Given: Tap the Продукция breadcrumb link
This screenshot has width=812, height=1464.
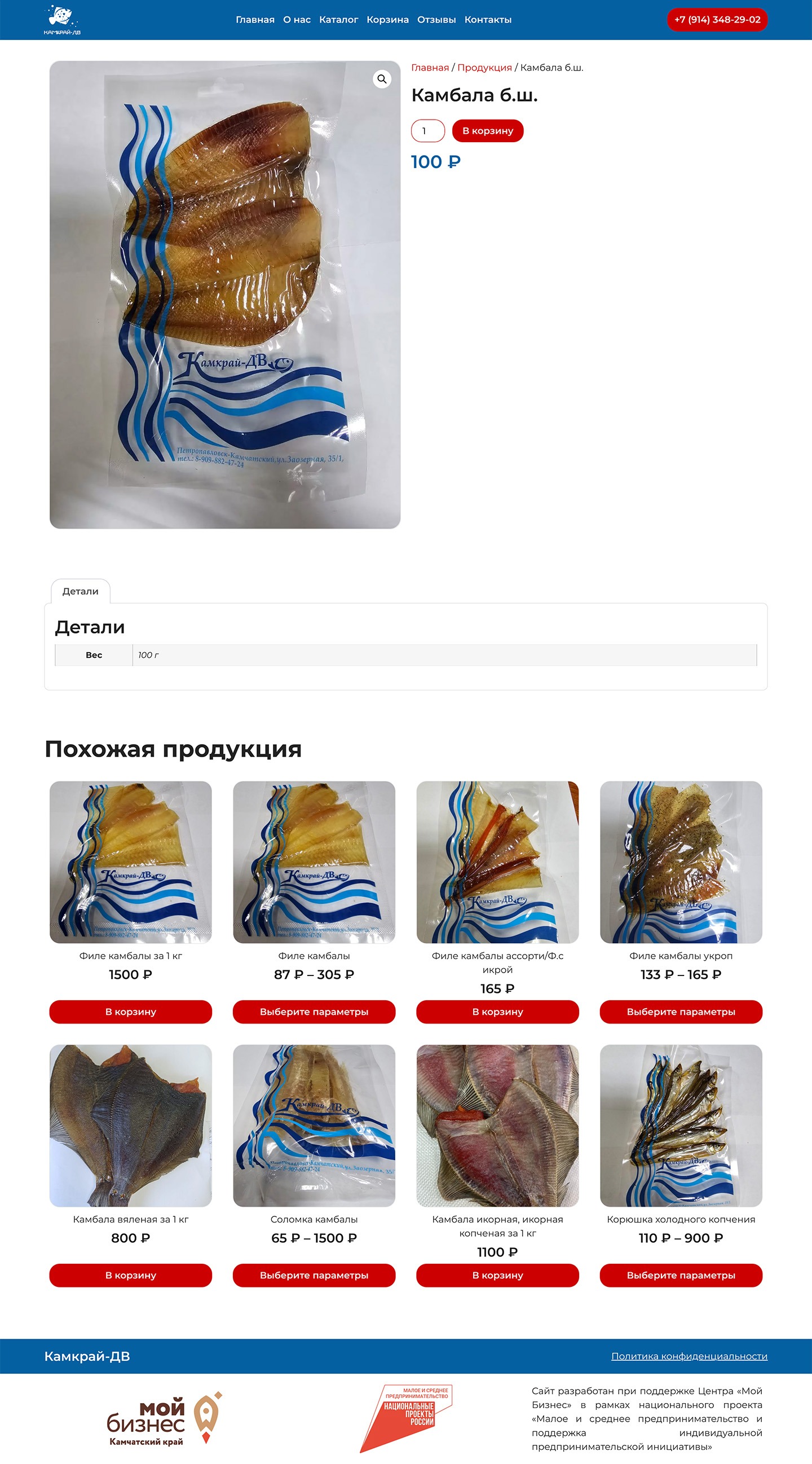Looking at the screenshot, I should (485, 68).
